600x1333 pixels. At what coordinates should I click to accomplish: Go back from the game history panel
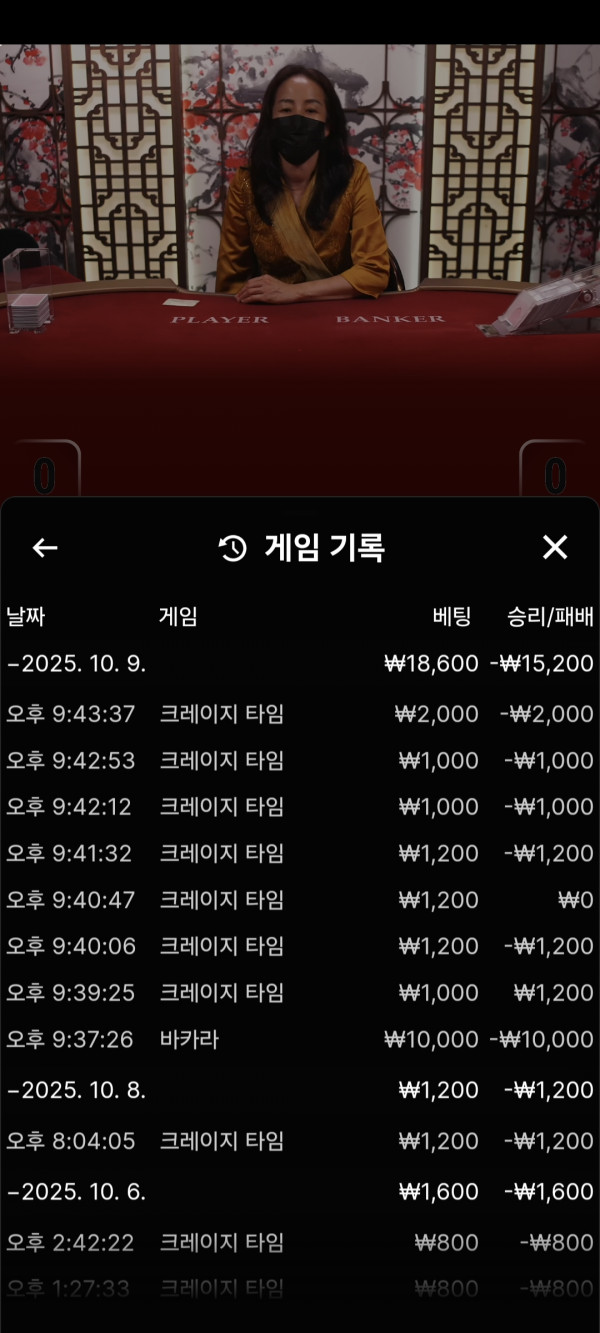45,547
